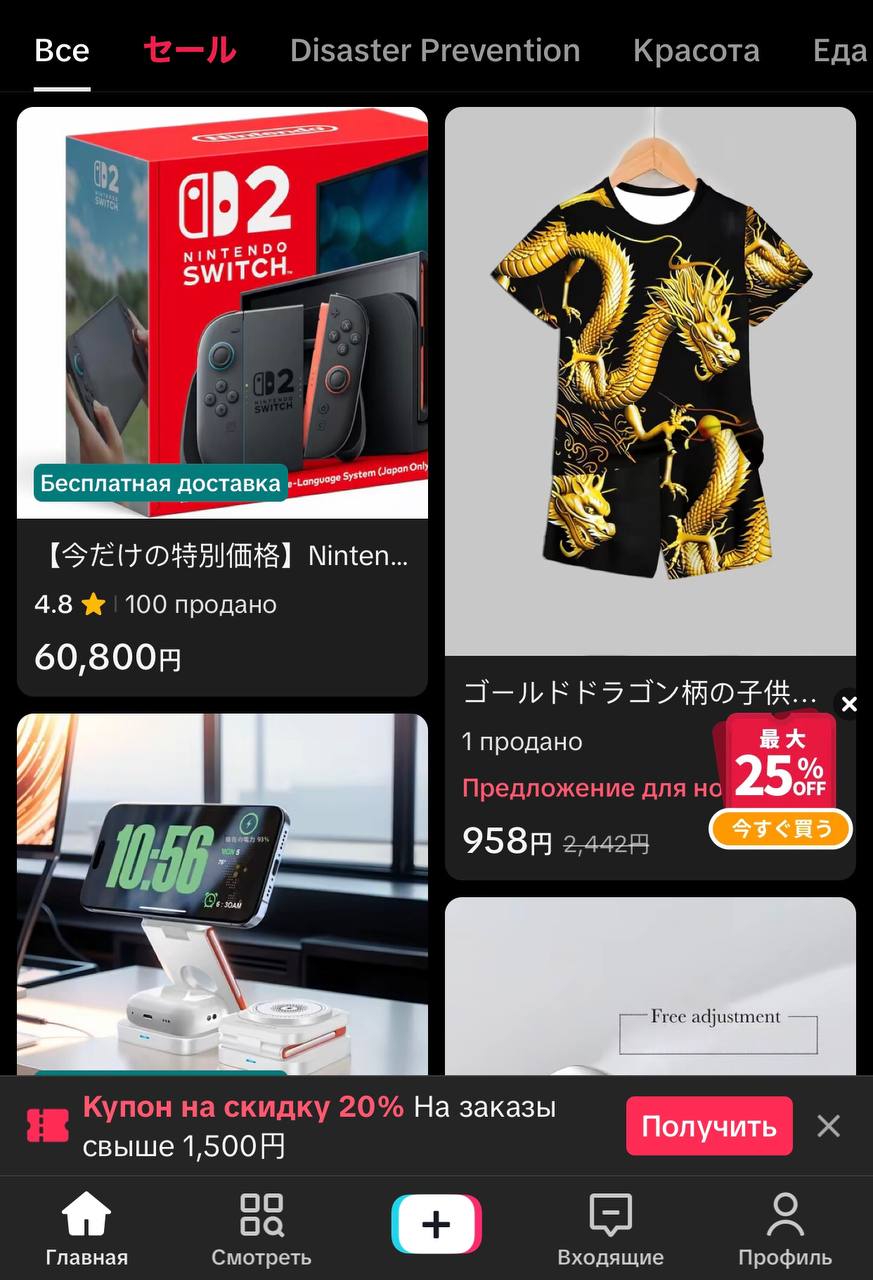The image size is (873, 1280).
Task: Select the Disaster Prevention category
Action: (x=434, y=50)
